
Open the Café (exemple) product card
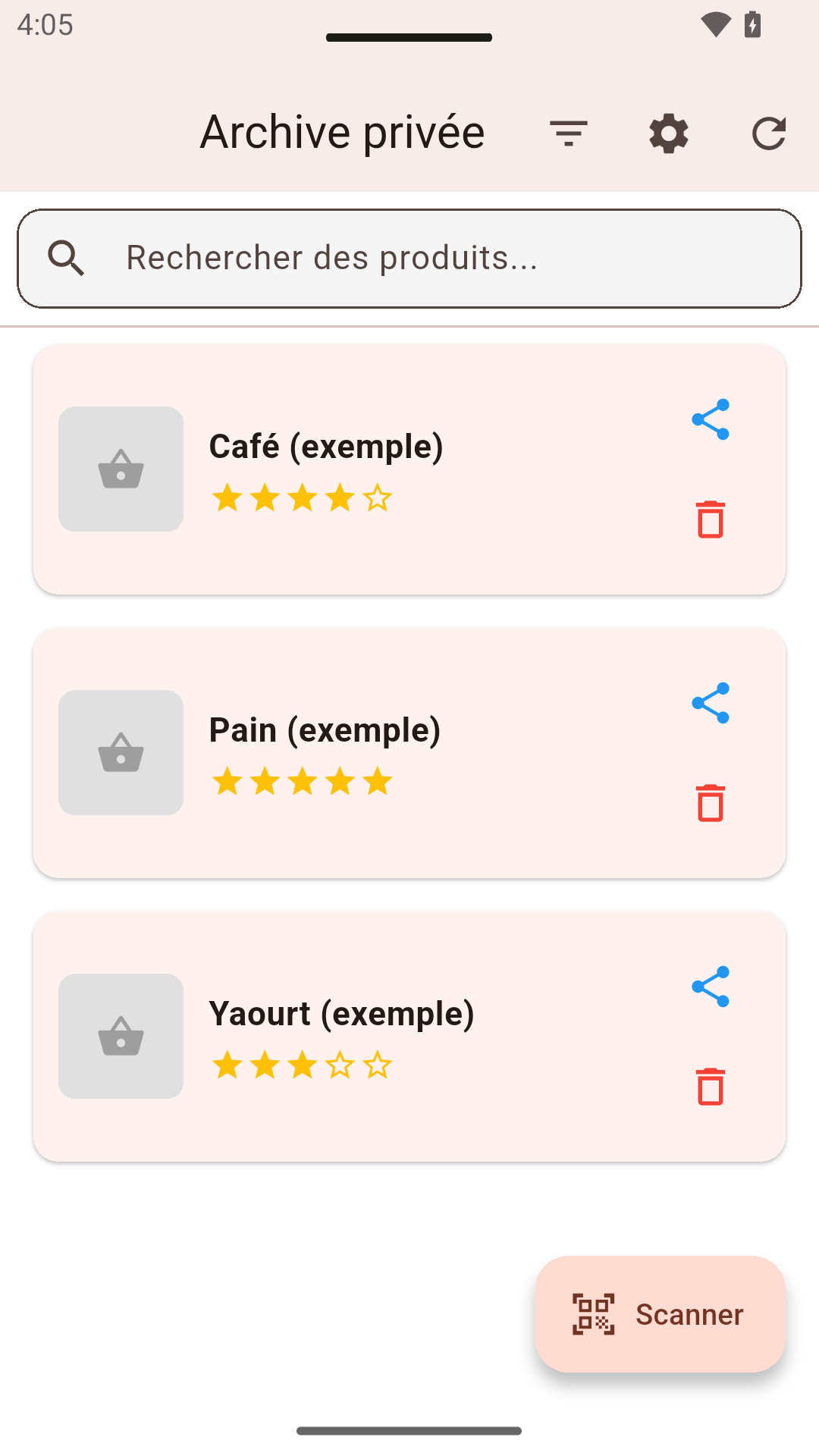(409, 469)
